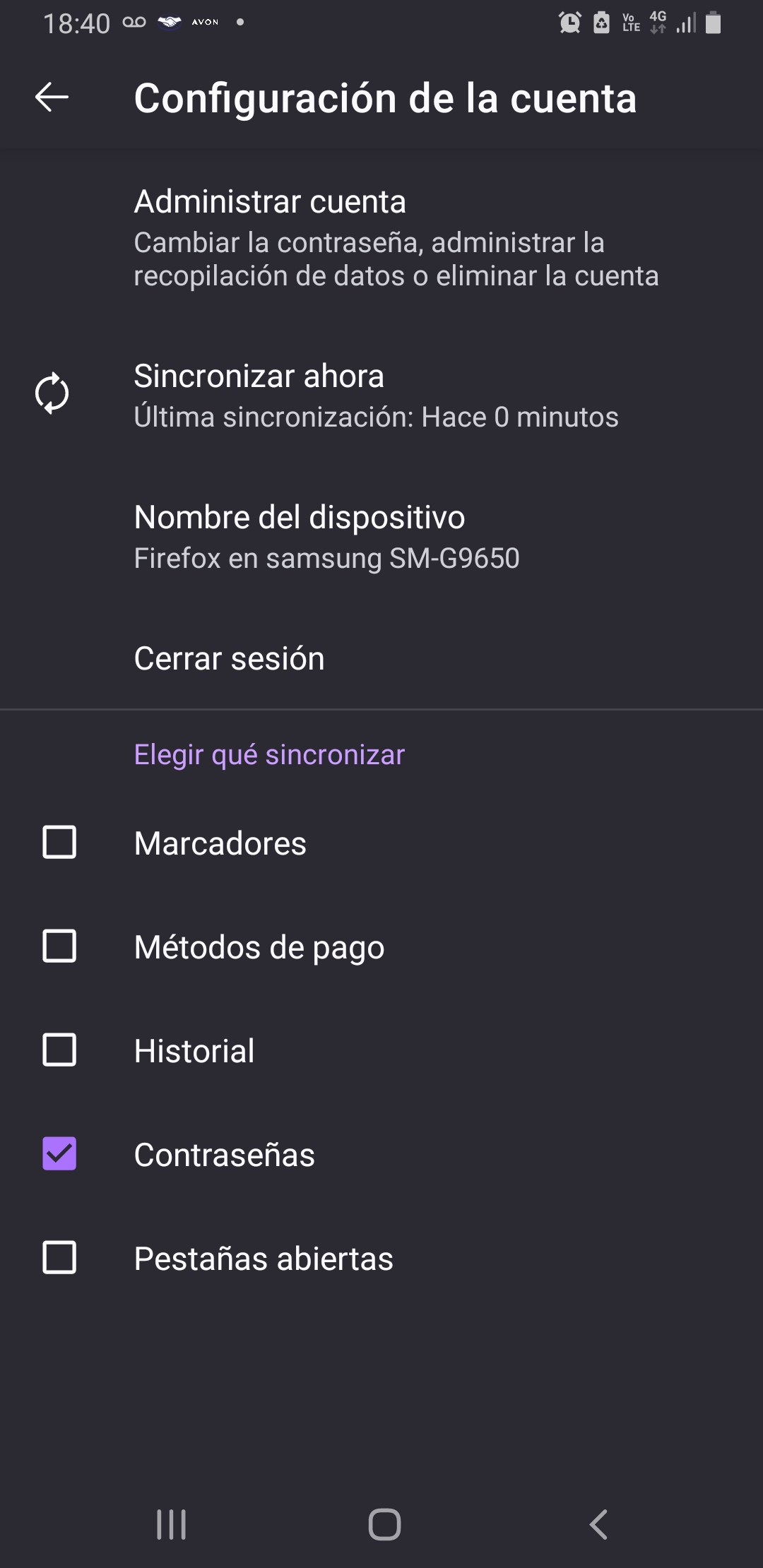Turn on Historial syncing
763x1568 pixels.
(59, 1050)
